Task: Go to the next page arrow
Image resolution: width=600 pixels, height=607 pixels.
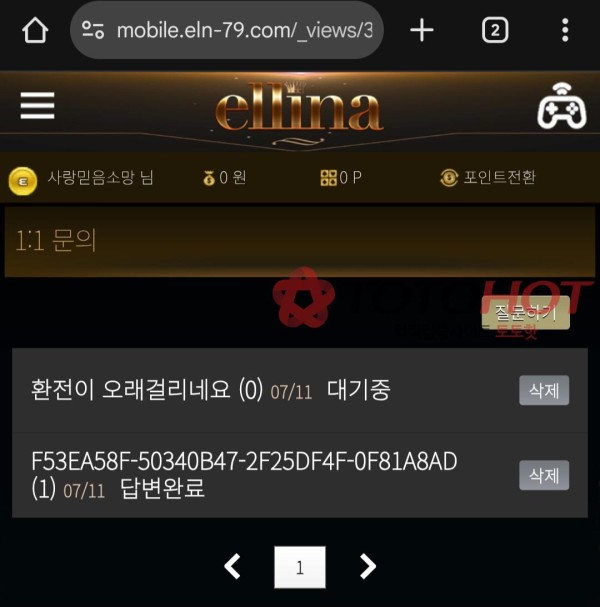Action: click(367, 567)
